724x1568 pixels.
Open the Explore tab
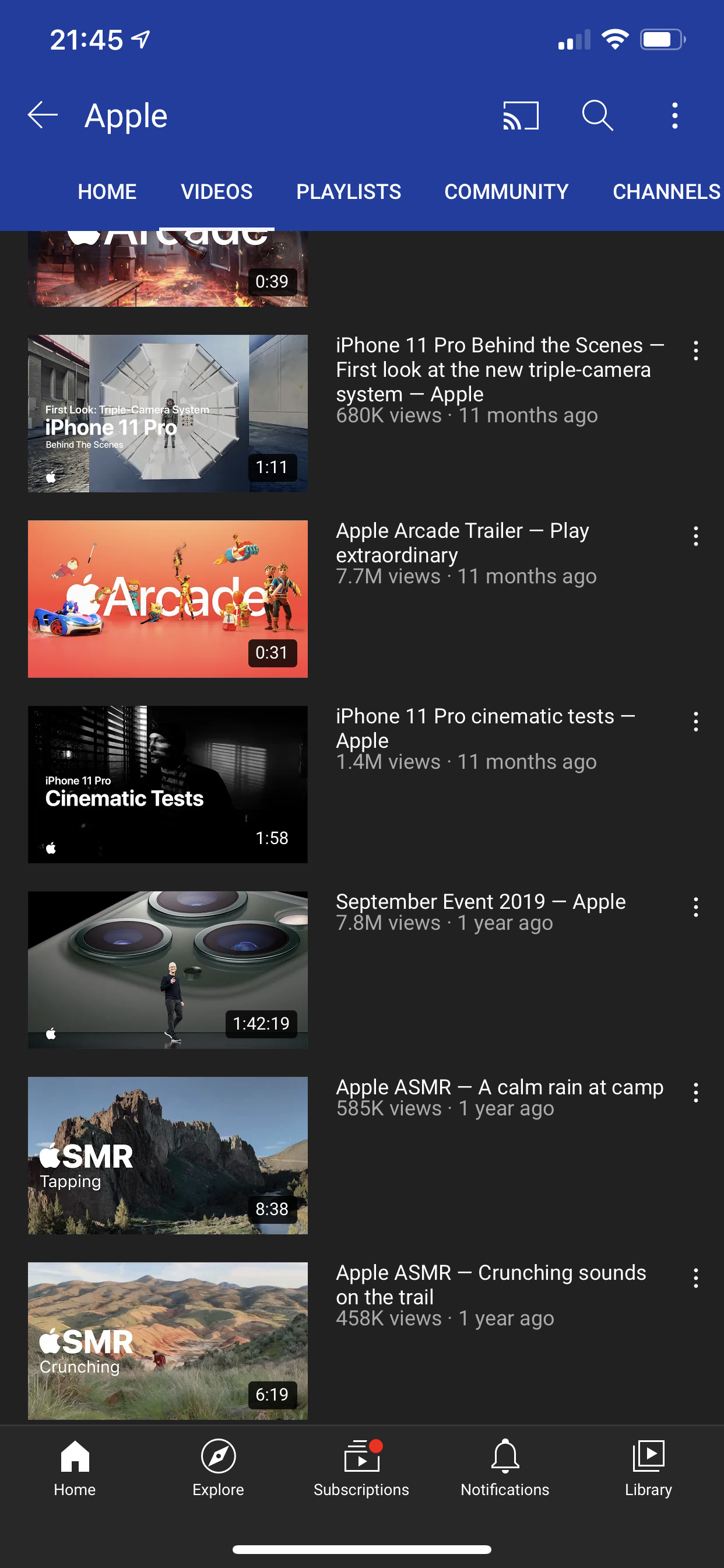point(218,1468)
